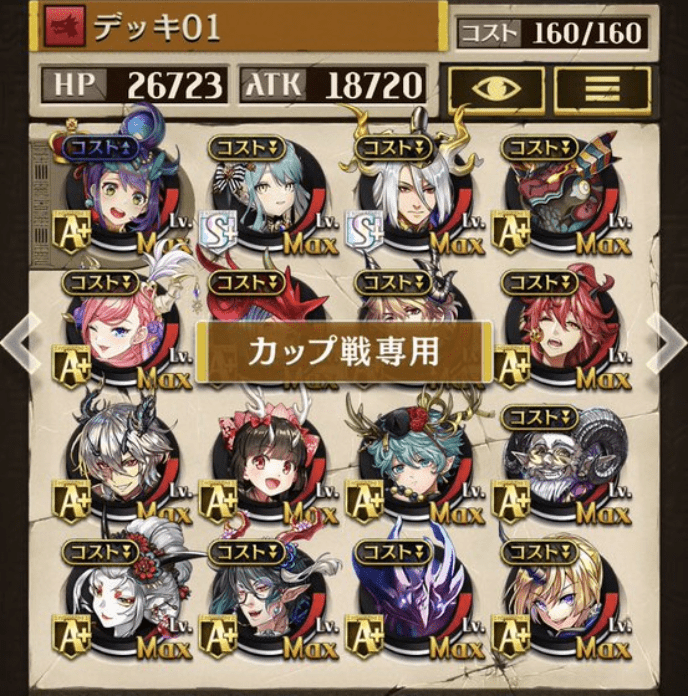Select the bearded ram-horned old man

(x=560, y=460)
